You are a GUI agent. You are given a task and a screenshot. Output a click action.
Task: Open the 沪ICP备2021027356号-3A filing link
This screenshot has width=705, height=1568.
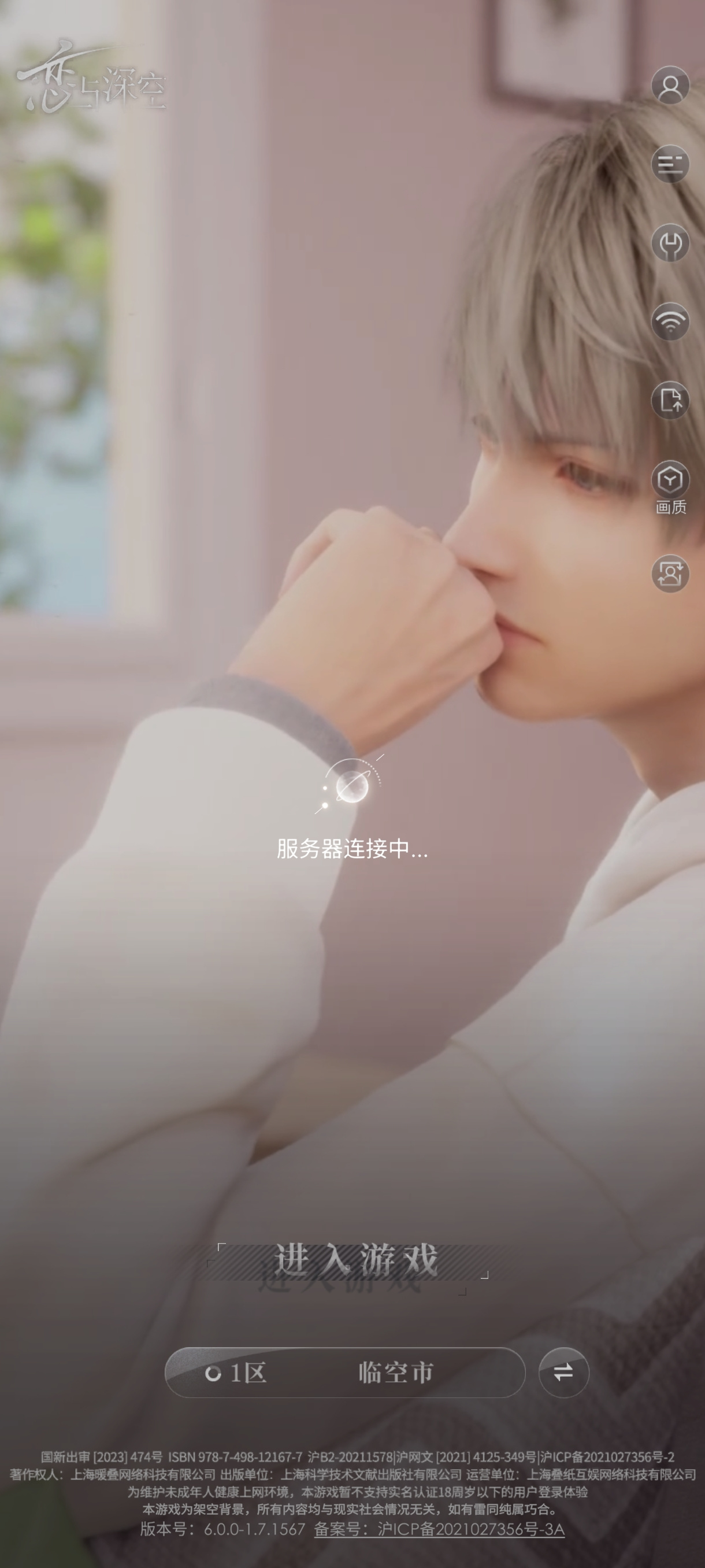pos(439,1529)
